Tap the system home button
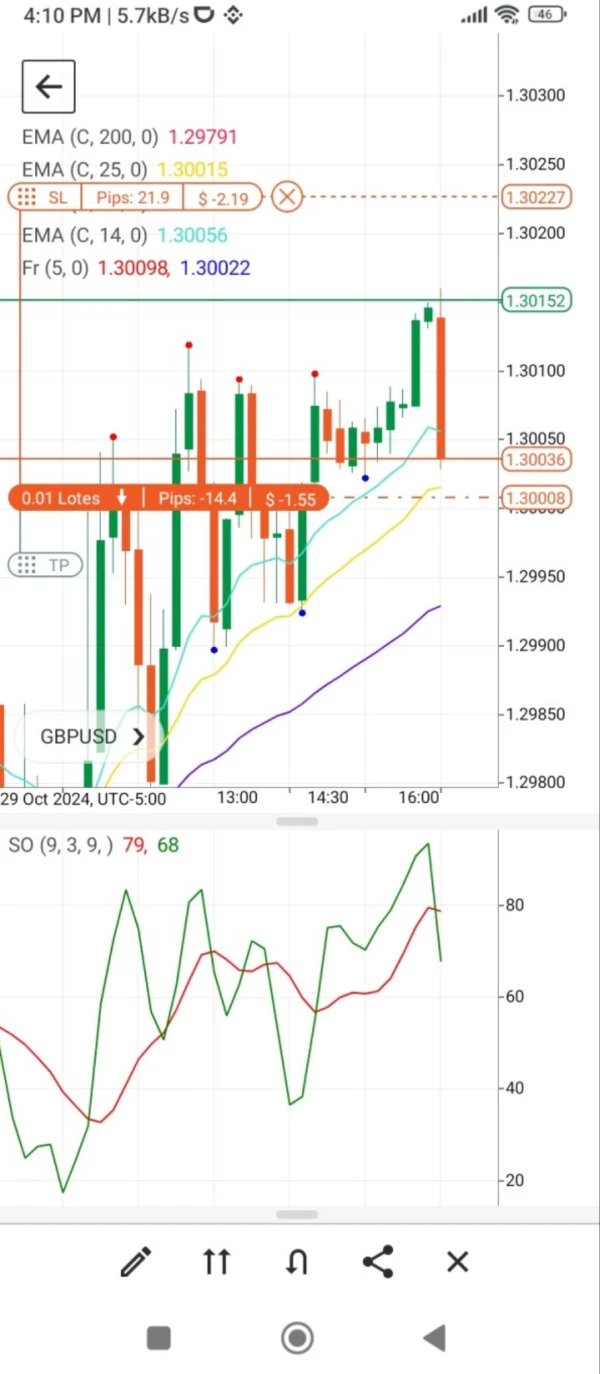The image size is (600, 1374). point(297,1338)
